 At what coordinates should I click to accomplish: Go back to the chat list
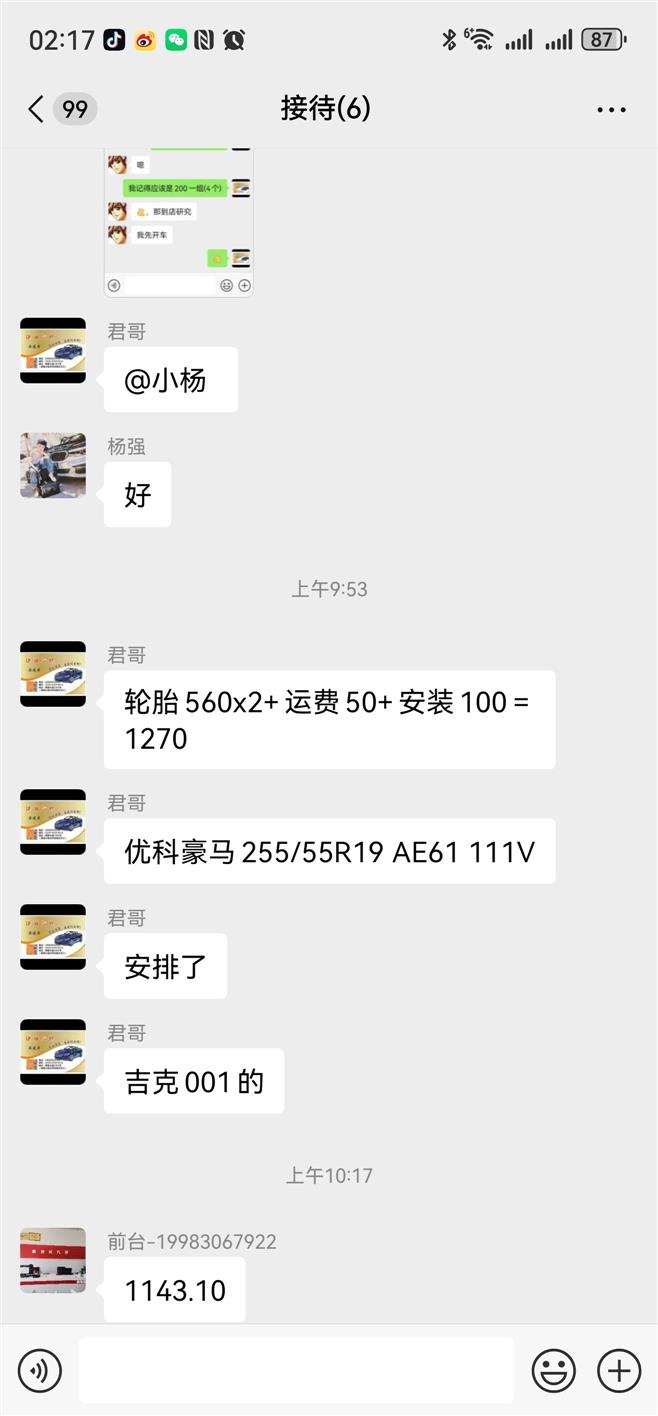38,109
